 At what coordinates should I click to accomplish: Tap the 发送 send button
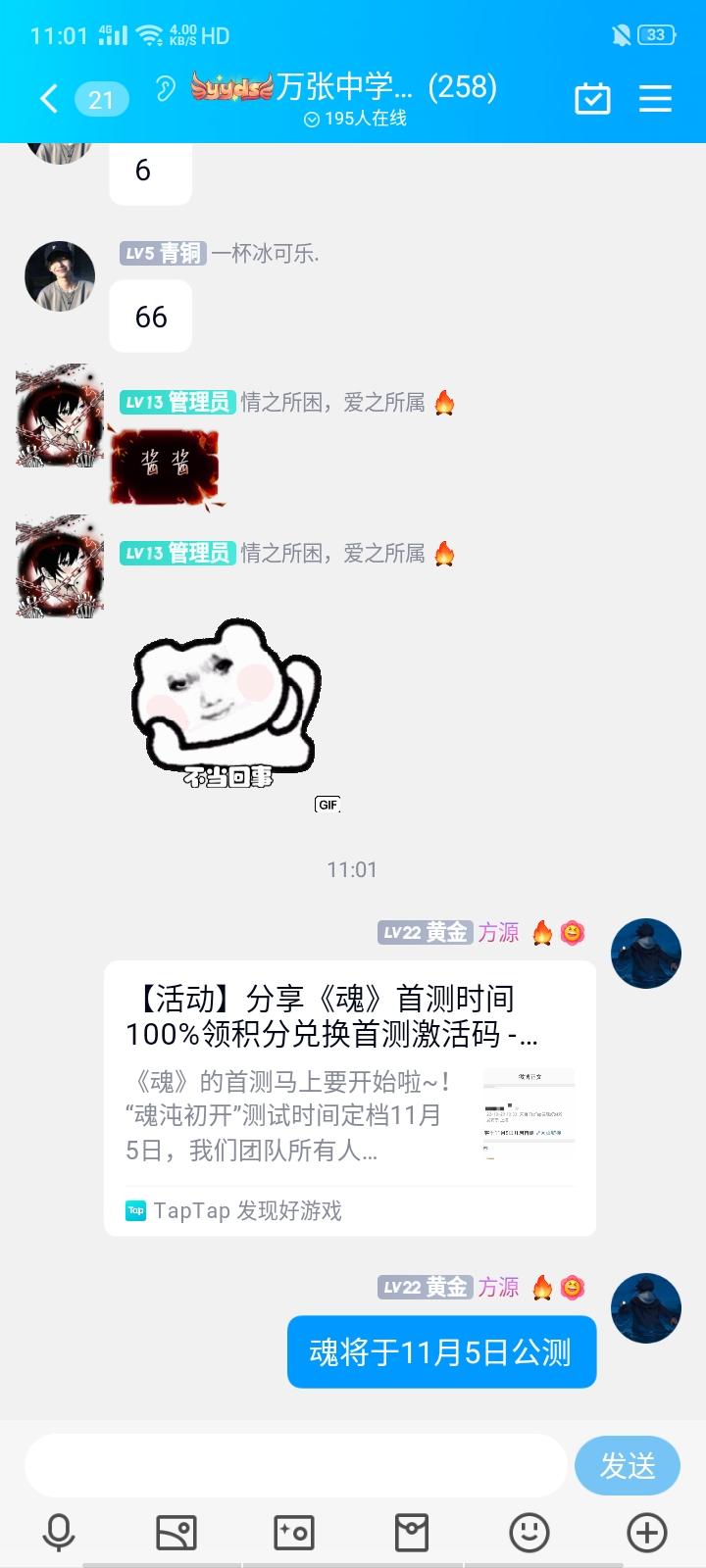pyautogui.click(x=629, y=1465)
